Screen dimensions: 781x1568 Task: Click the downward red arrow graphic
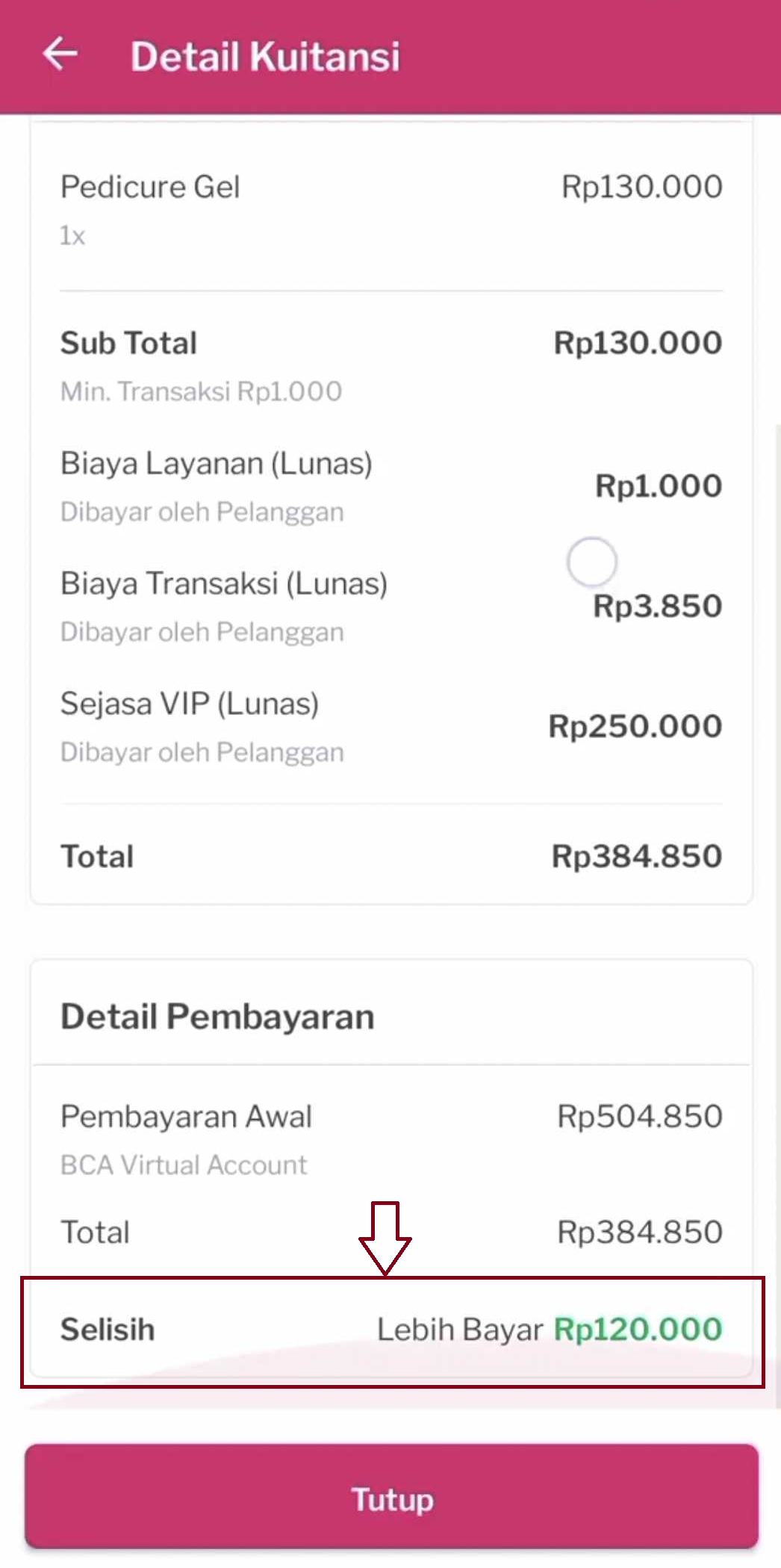click(x=387, y=1240)
